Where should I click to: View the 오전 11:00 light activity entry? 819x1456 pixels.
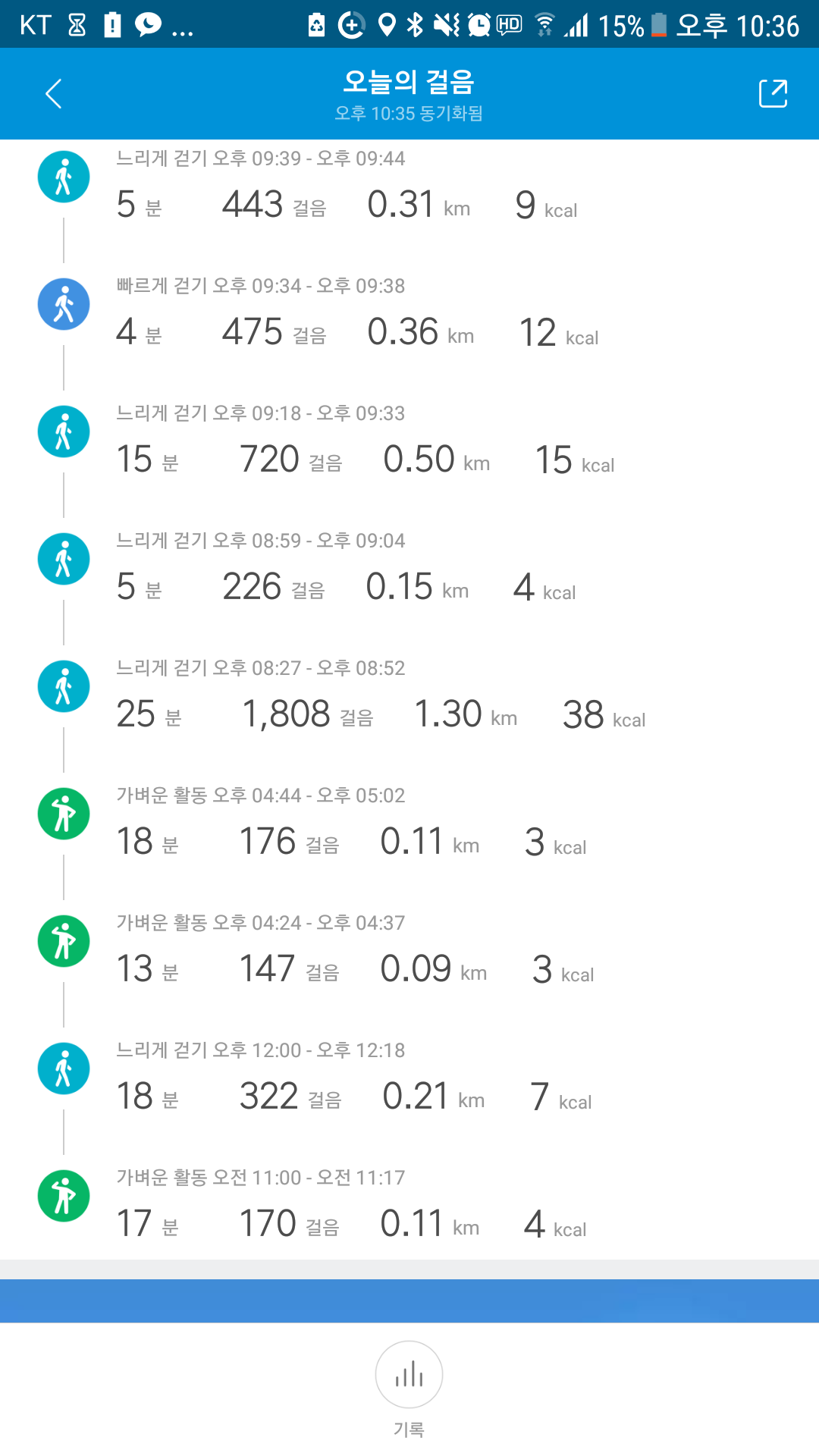click(409, 1209)
